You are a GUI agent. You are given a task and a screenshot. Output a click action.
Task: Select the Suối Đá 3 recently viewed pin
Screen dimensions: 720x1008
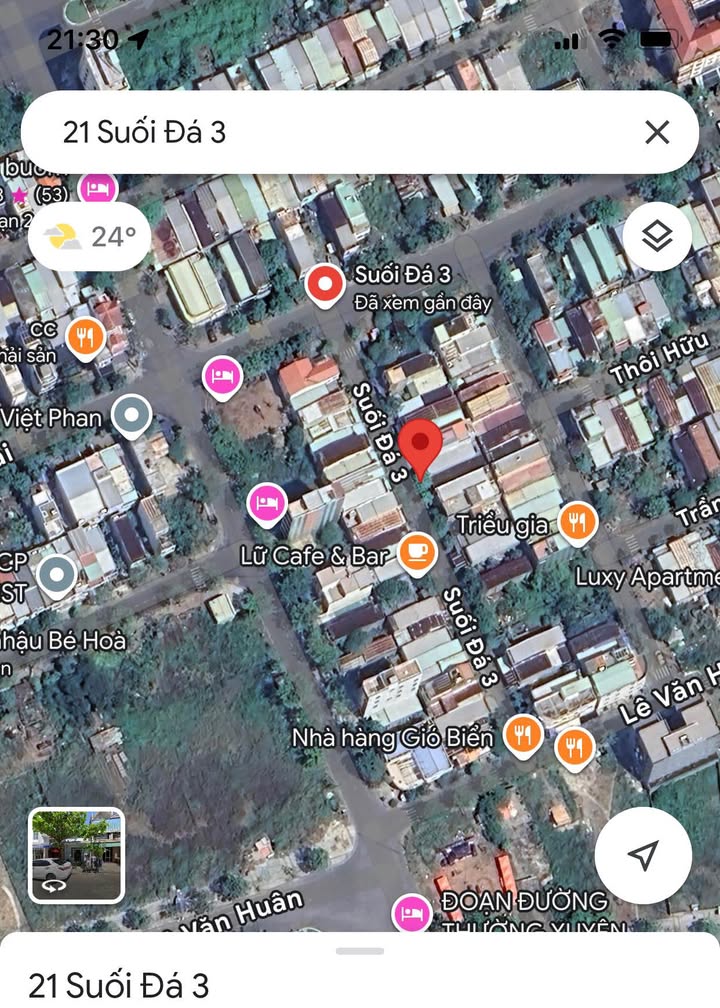tap(325, 286)
